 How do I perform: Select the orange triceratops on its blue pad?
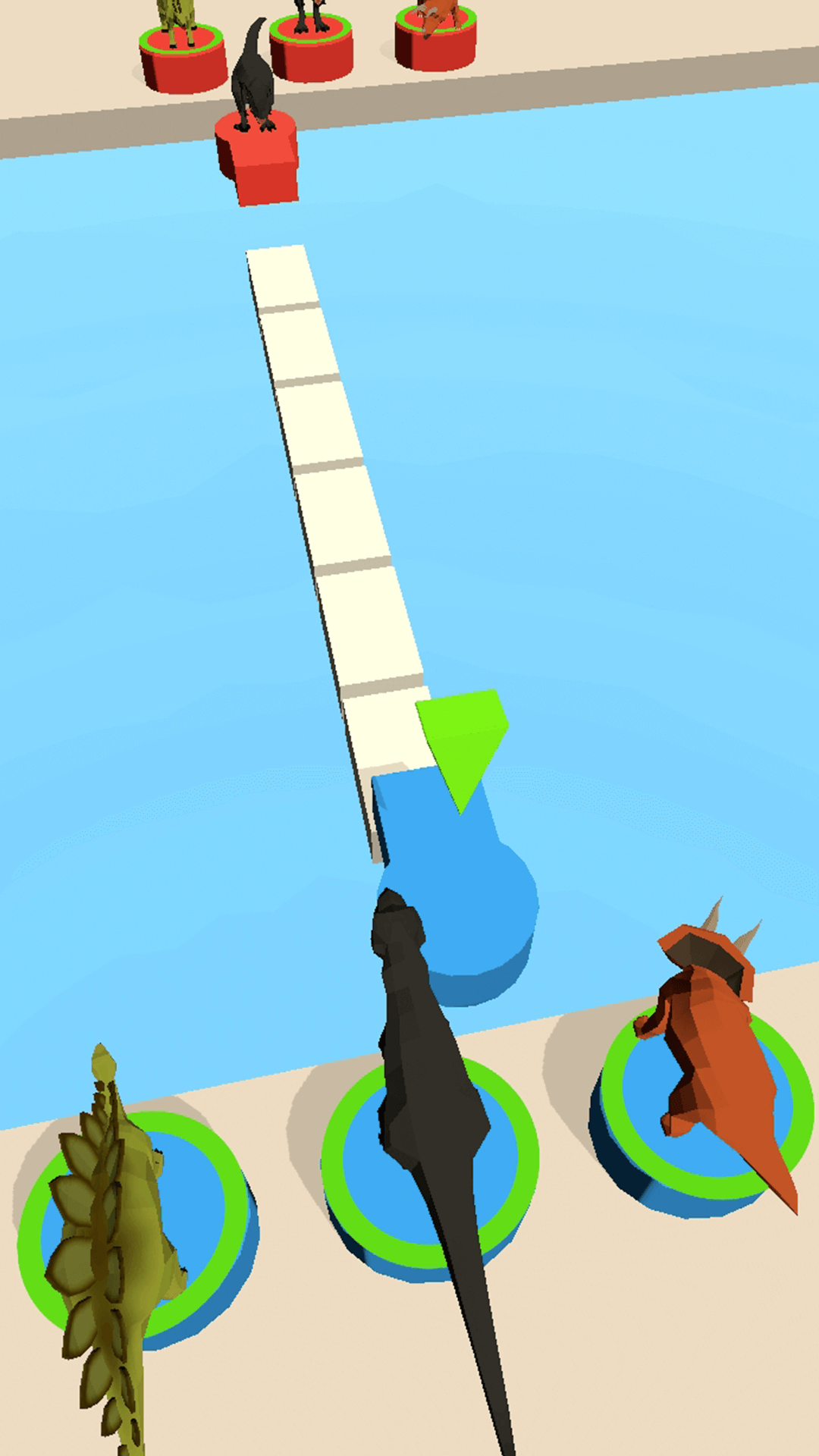[709, 1062]
